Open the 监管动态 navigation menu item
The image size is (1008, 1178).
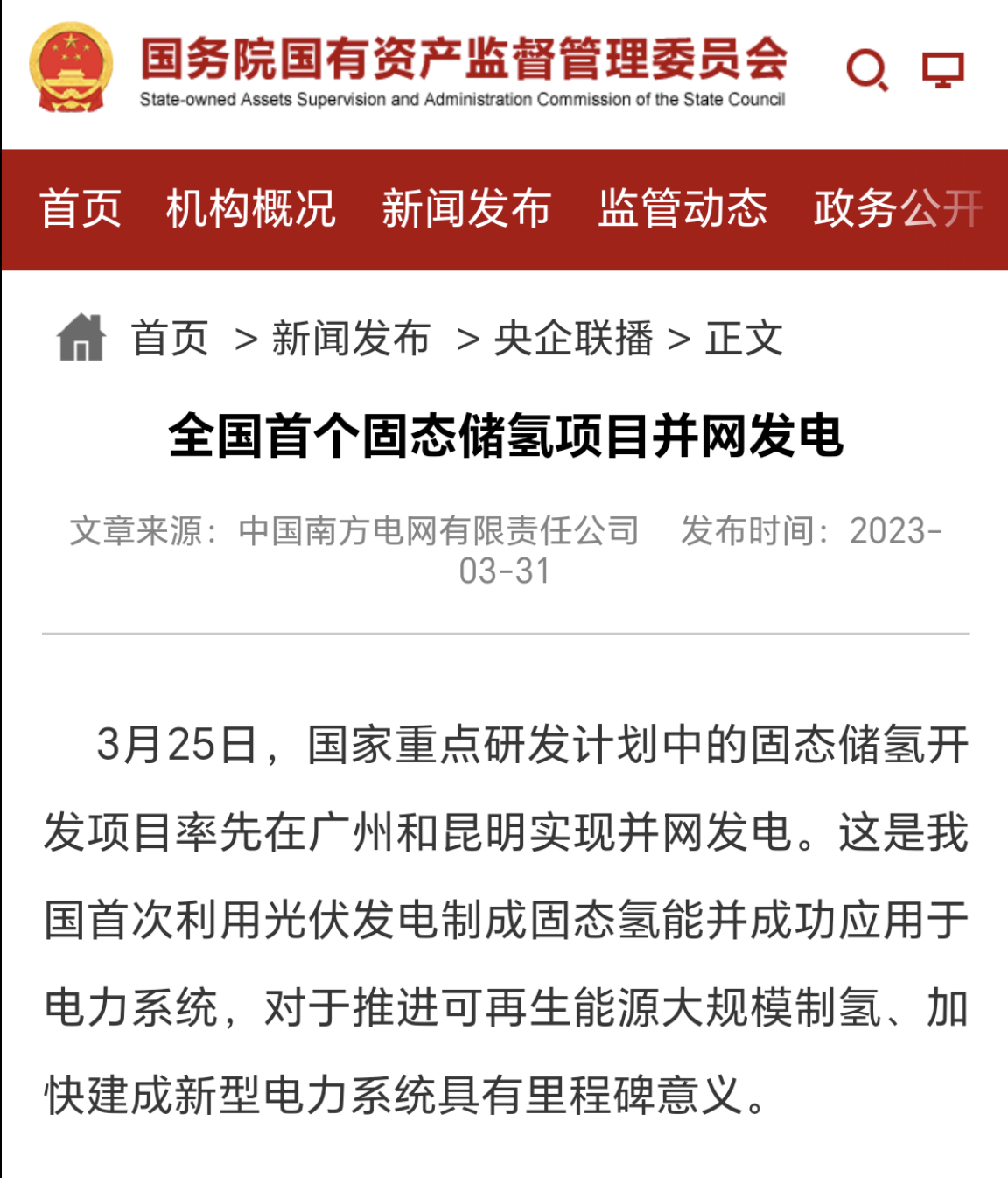682,209
